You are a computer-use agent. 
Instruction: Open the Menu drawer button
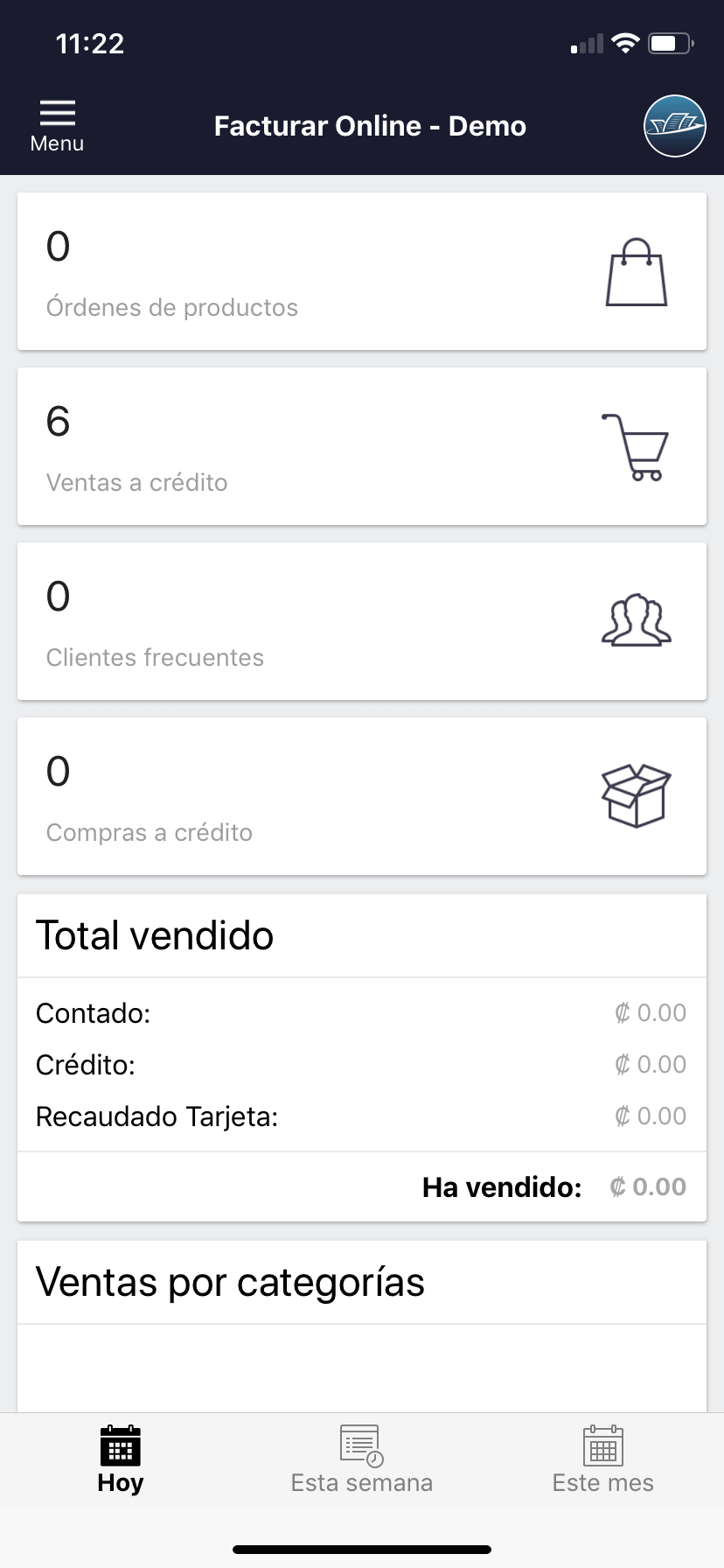pos(57,127)
